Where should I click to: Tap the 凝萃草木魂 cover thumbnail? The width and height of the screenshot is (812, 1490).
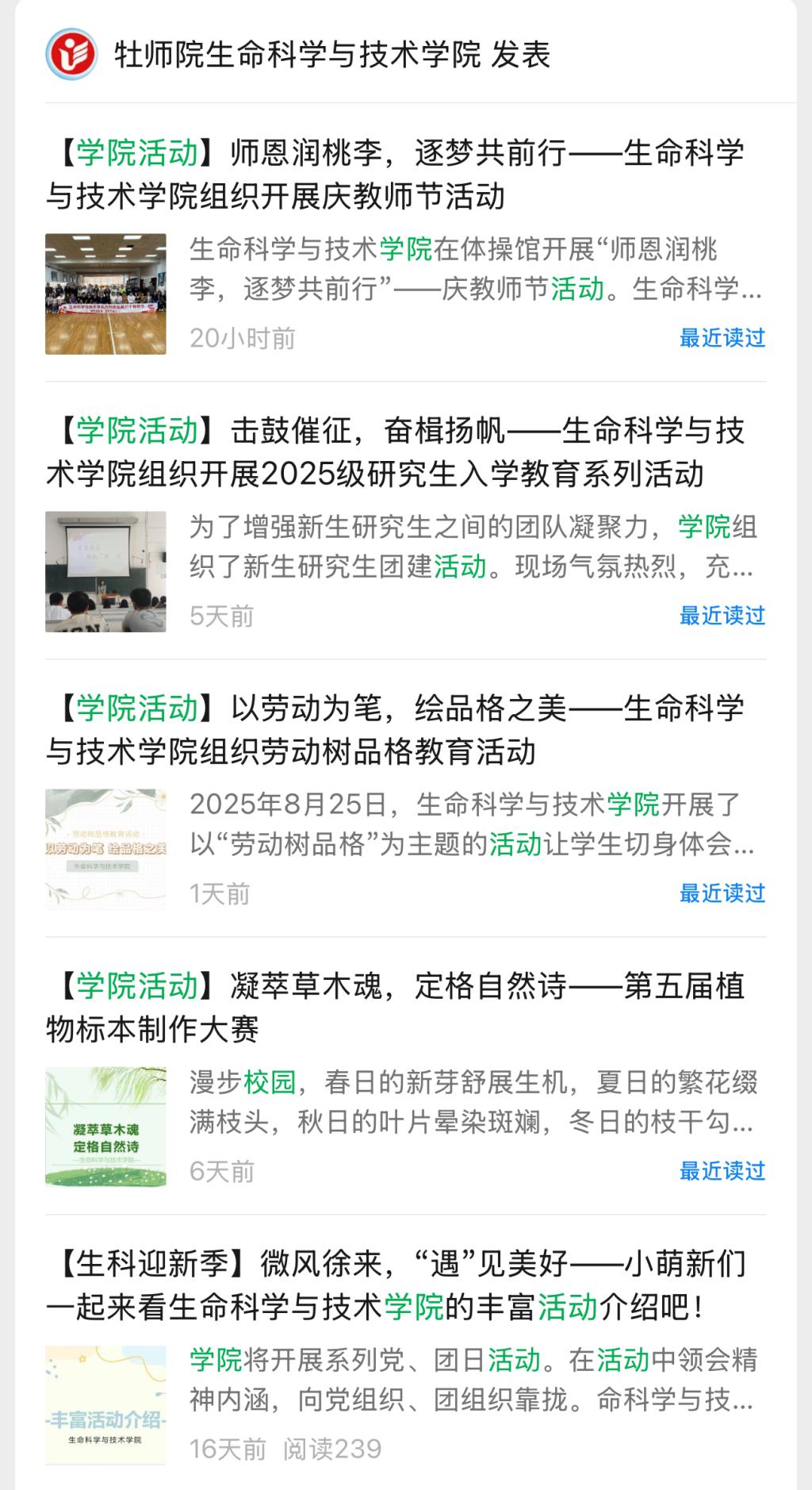click(105, 1127)
